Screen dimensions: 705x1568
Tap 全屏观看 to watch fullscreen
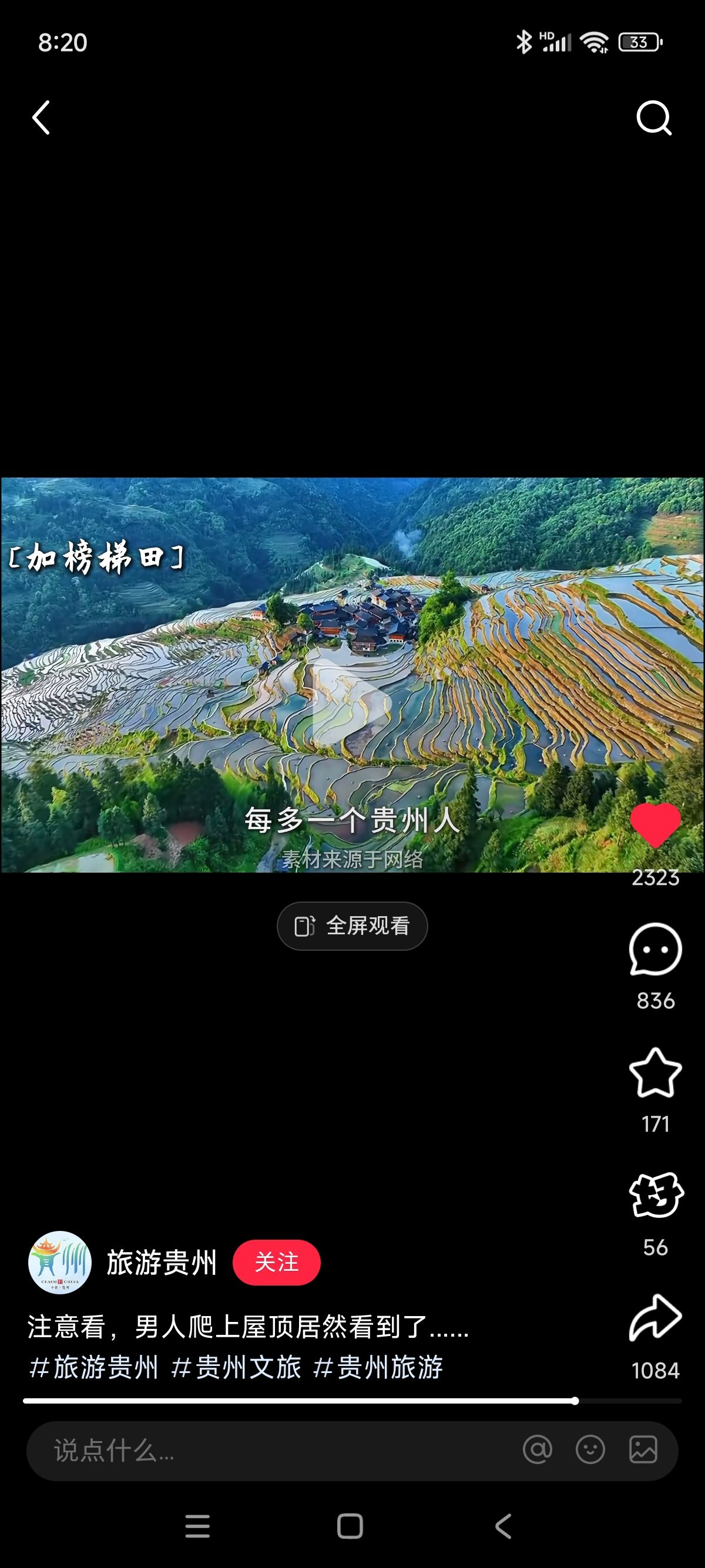click(352, 926)
